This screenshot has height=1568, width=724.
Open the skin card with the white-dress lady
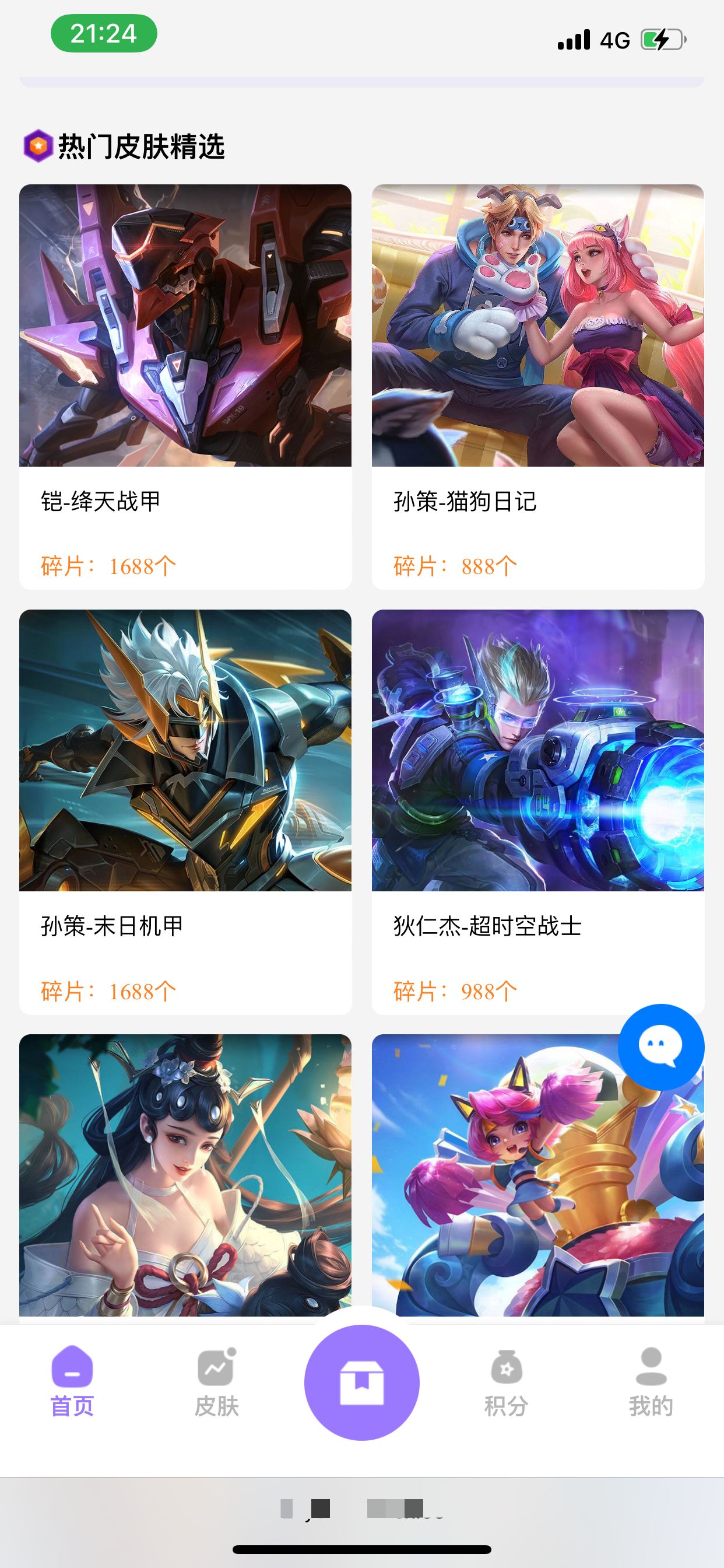(x=185, y=1175)
